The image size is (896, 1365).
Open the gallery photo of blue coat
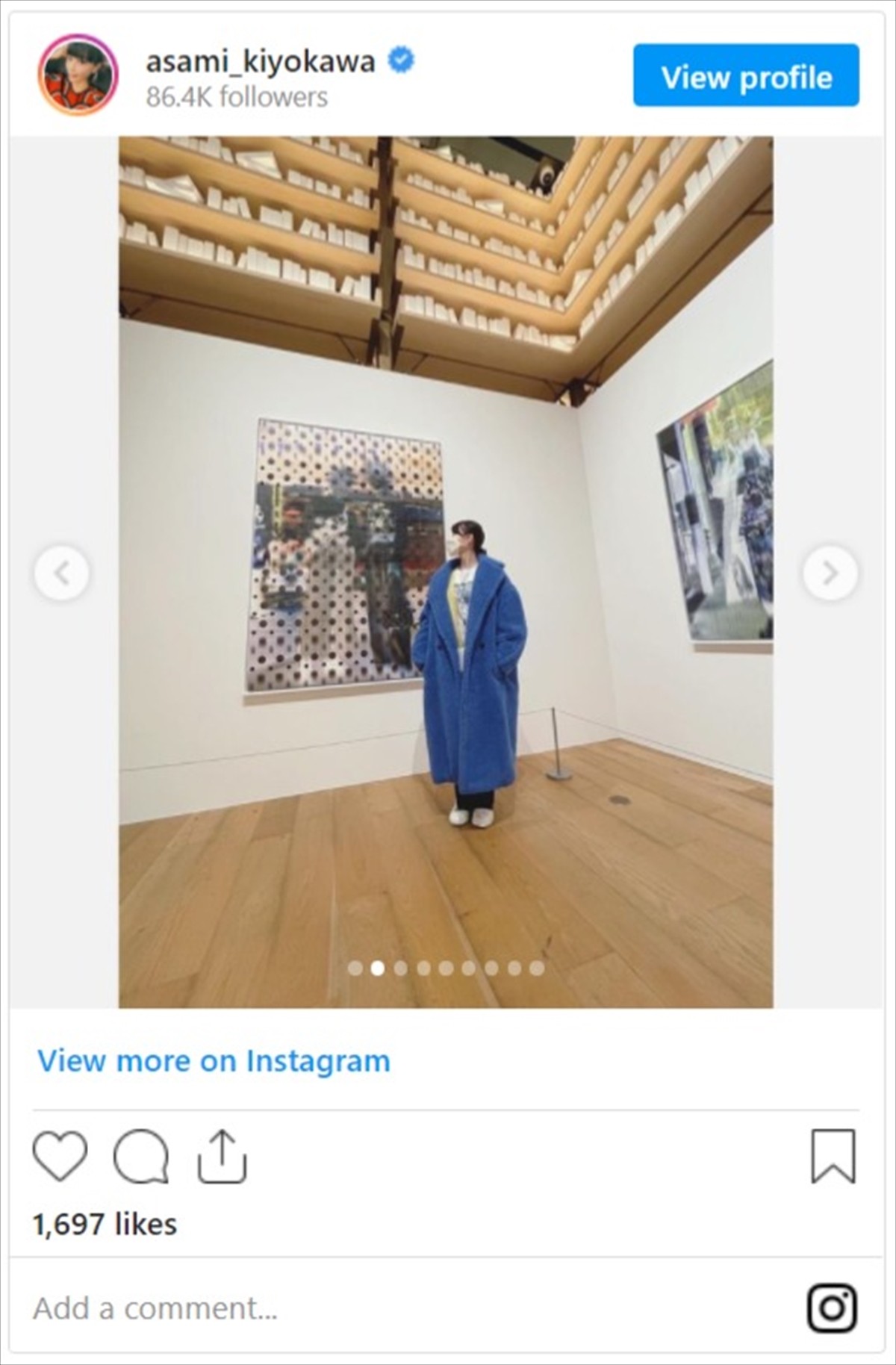(446, 571)
